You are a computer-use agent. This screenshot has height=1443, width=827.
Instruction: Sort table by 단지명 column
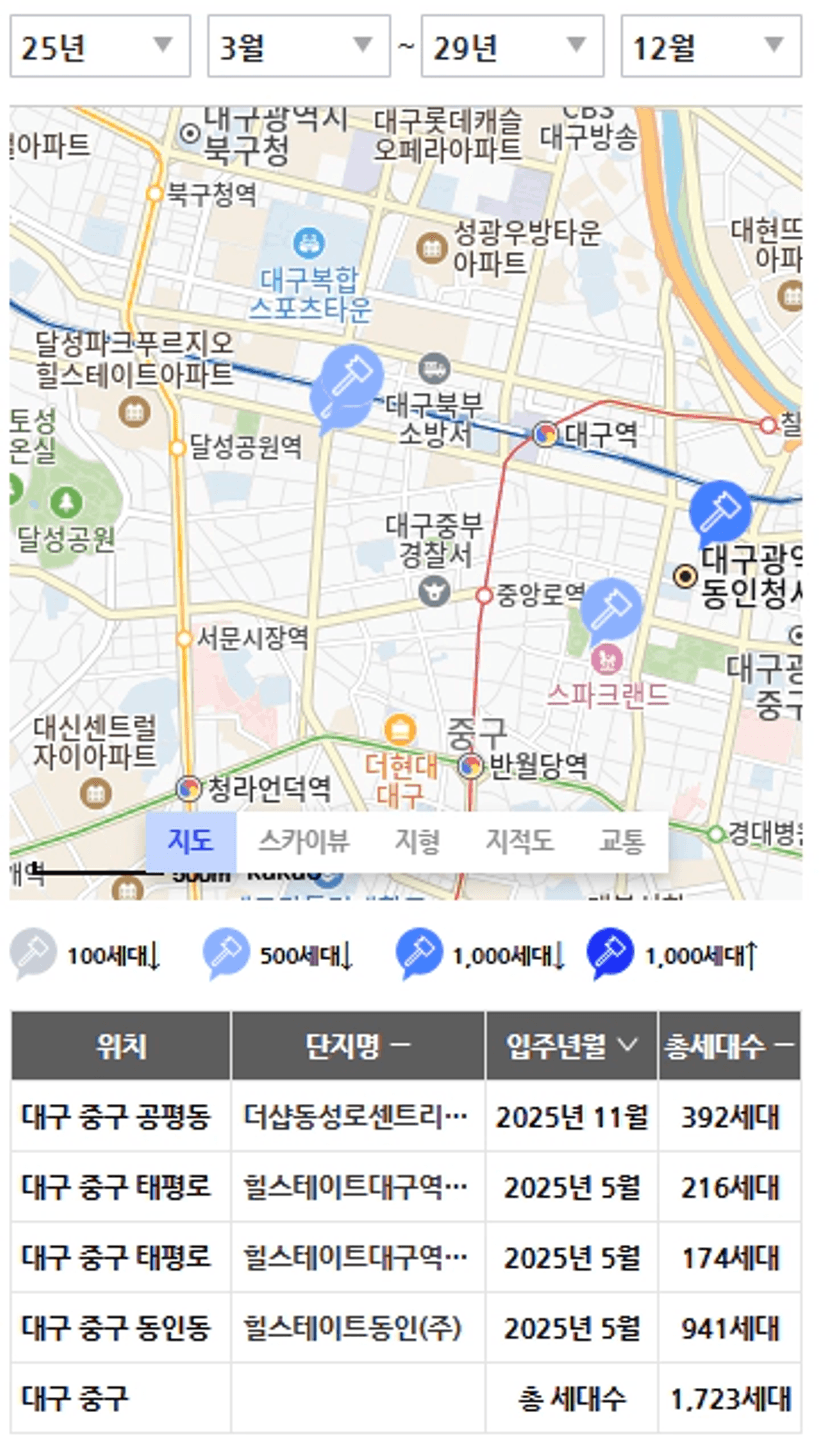point(358,1046)
